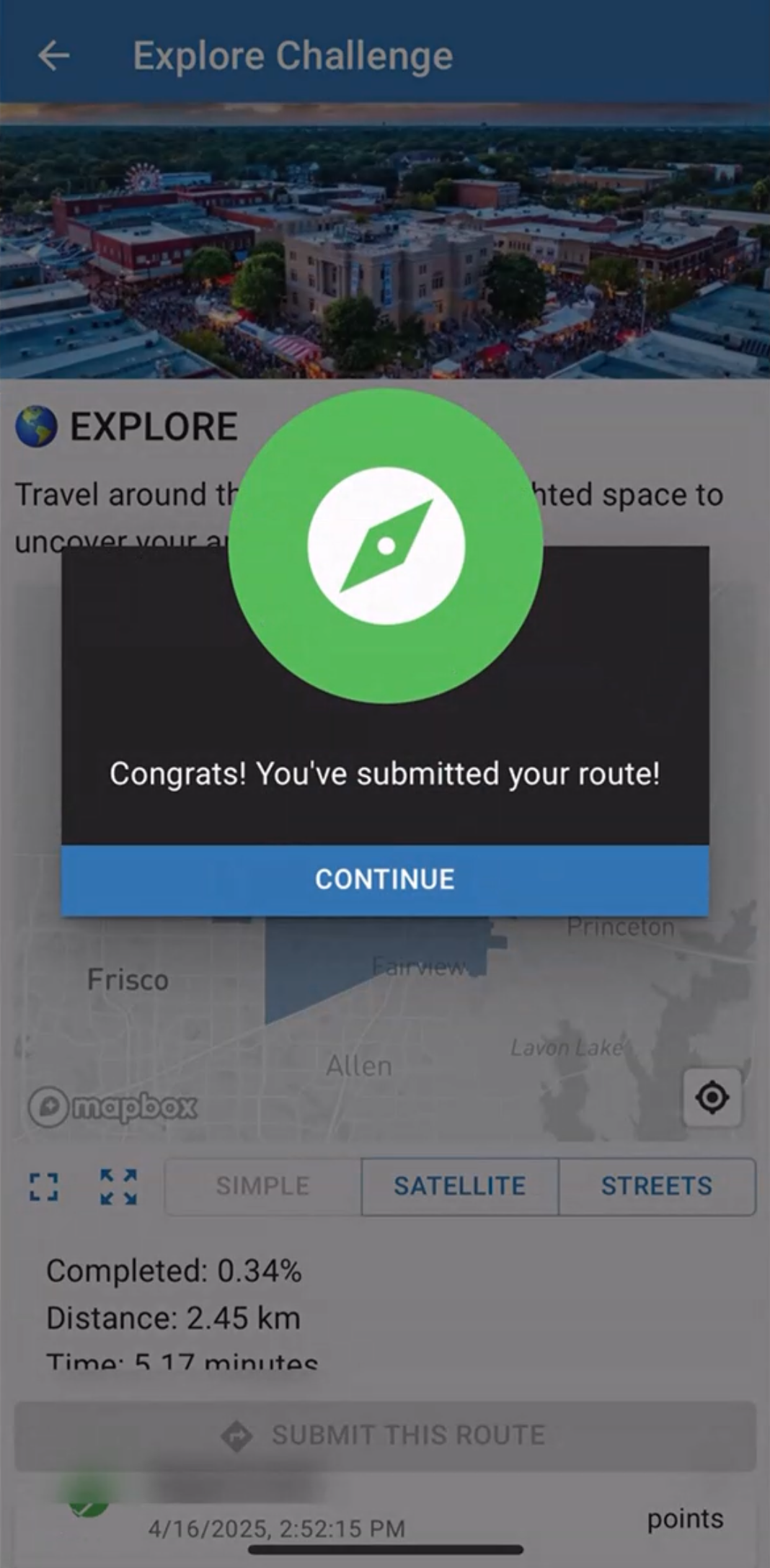The width and height of the screenshot is (770, 1568).
Task: Go back from Explore Challenge
Action: 54,55
